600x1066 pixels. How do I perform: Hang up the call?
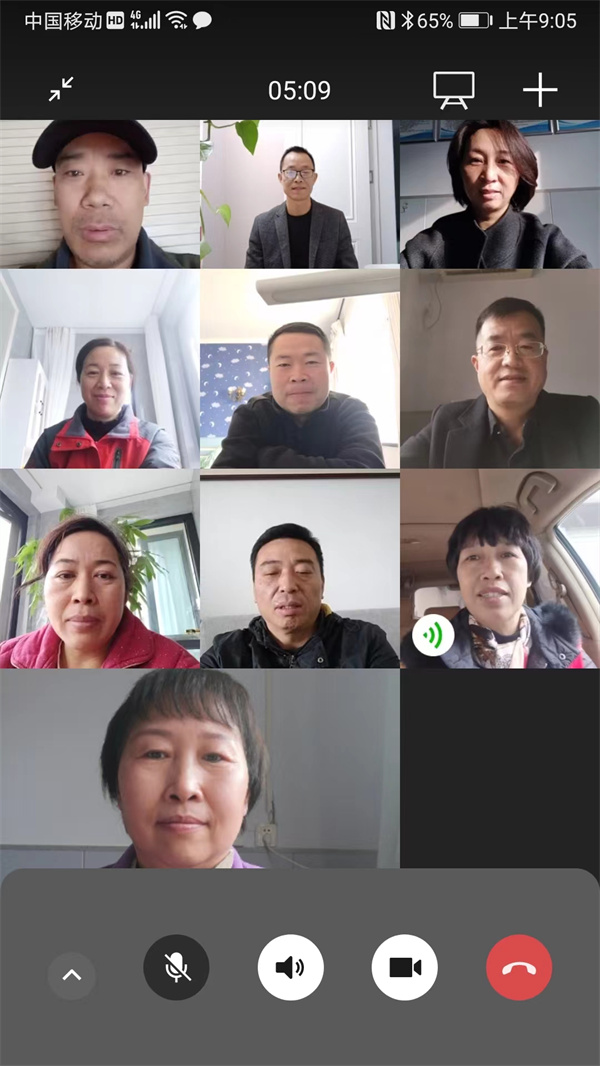click(519, 967)
